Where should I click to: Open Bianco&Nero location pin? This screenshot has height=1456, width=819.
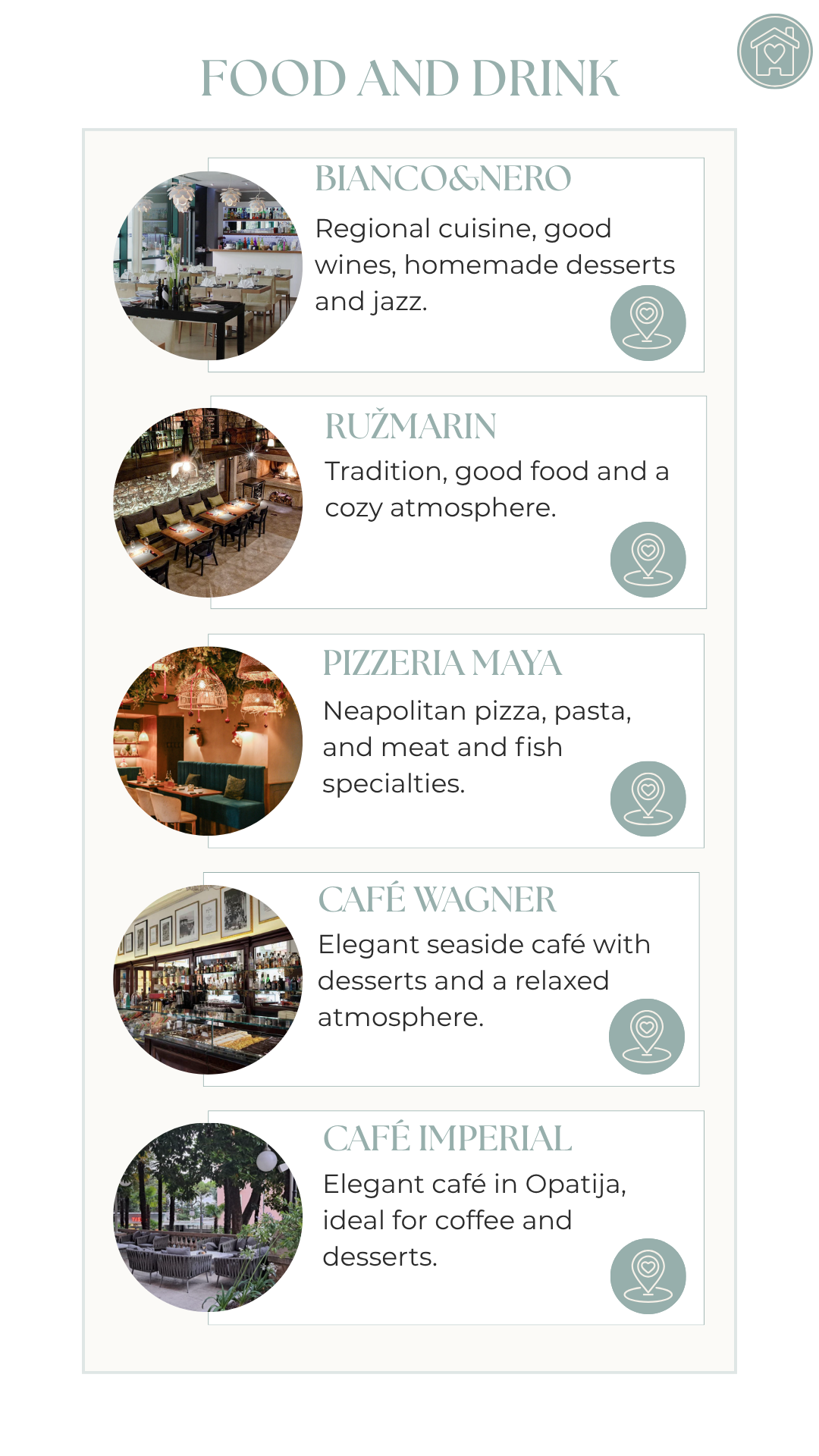[648, 323]
